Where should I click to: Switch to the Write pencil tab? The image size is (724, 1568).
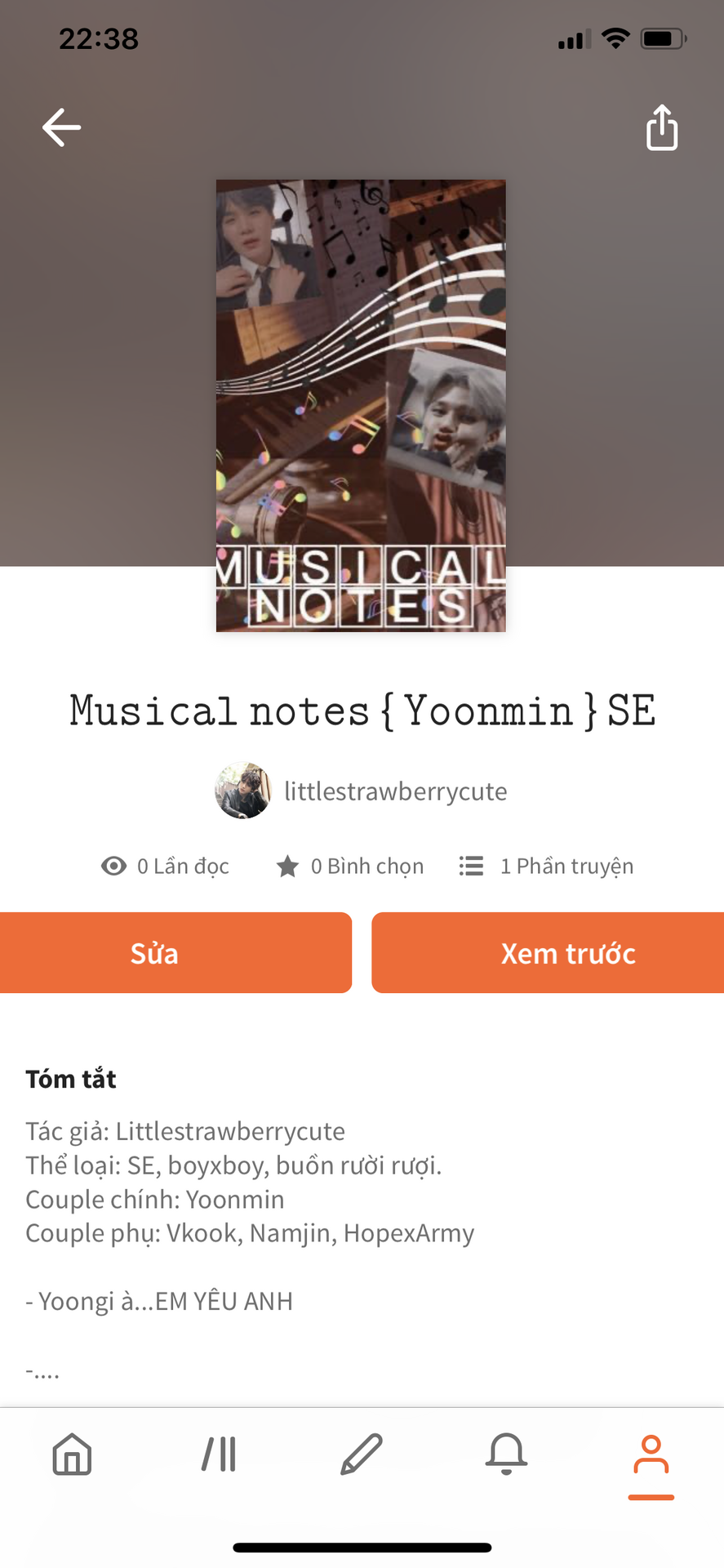361,1454
